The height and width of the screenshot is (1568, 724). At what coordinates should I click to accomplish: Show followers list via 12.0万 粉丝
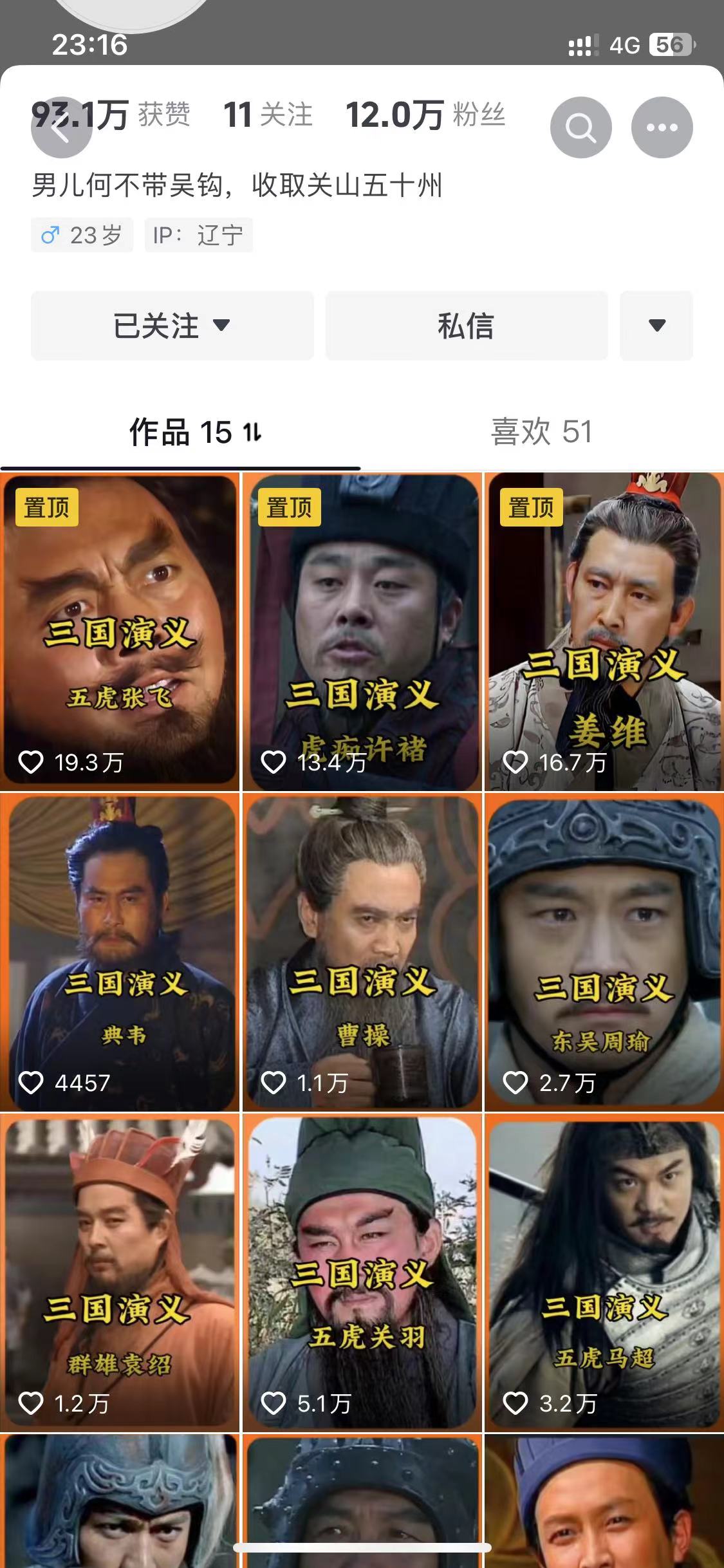point(425,115)
